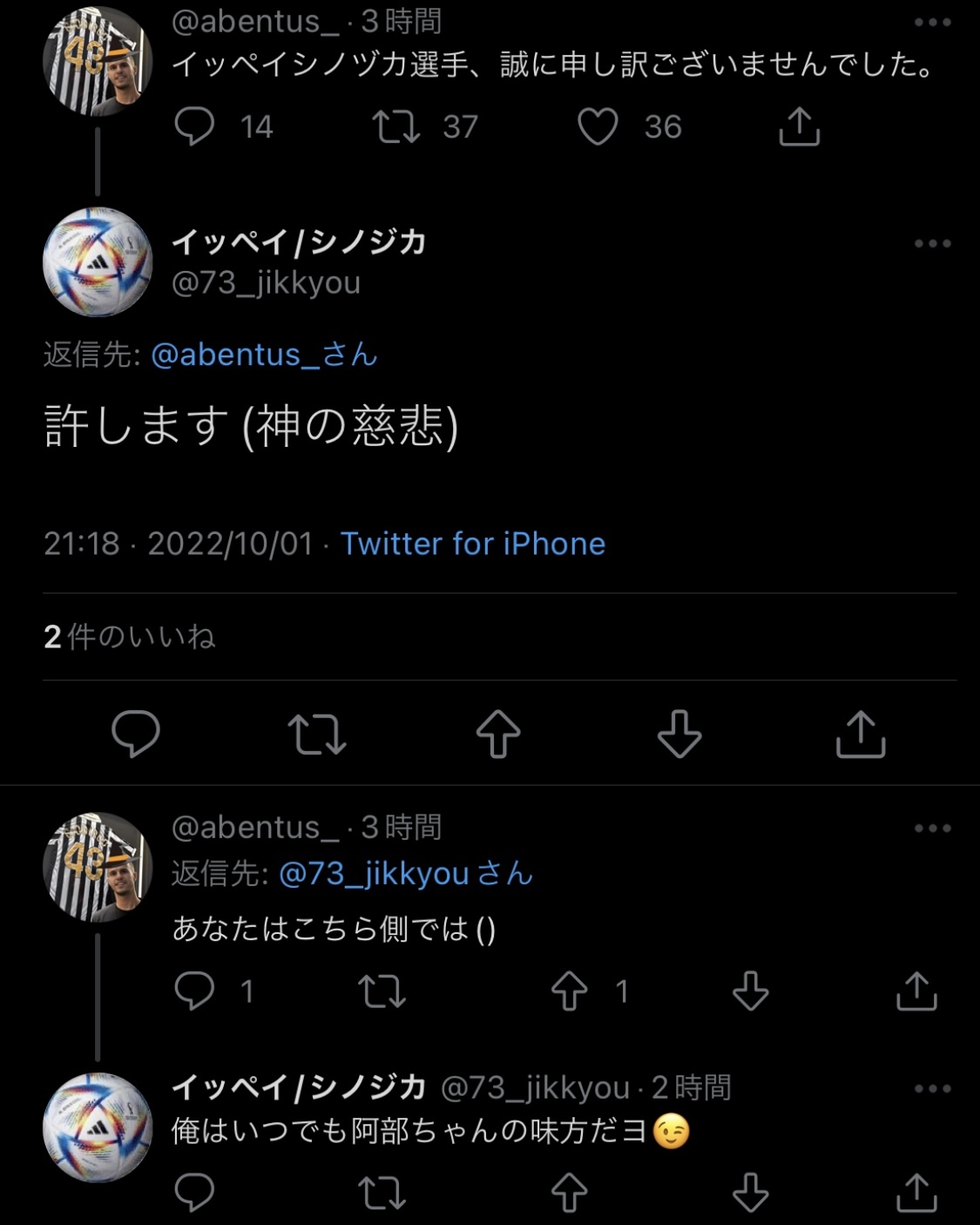Open the @abentus_さん reply-to link

[x=263, y=355]
